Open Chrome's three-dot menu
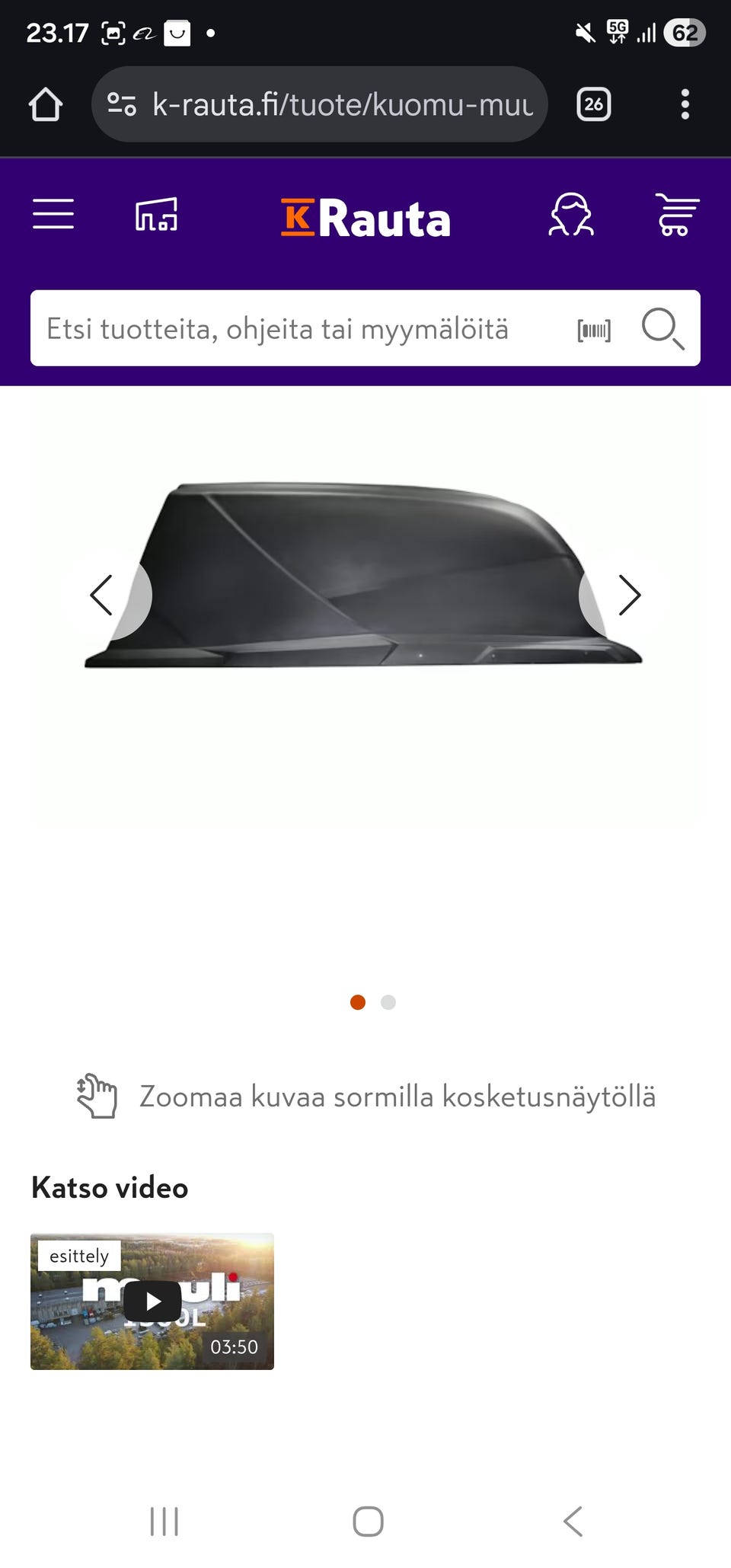This screenshot has width=731, height=1568. coord(685,105)
